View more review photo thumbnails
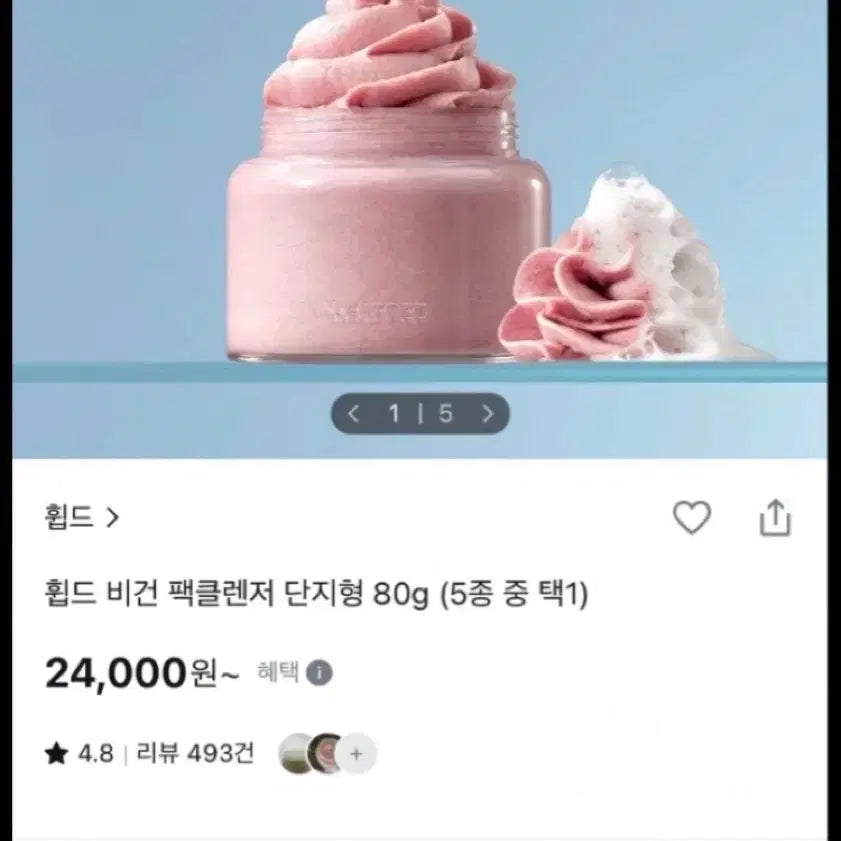Screen dimensions: 841x841 tap(357, 753)
